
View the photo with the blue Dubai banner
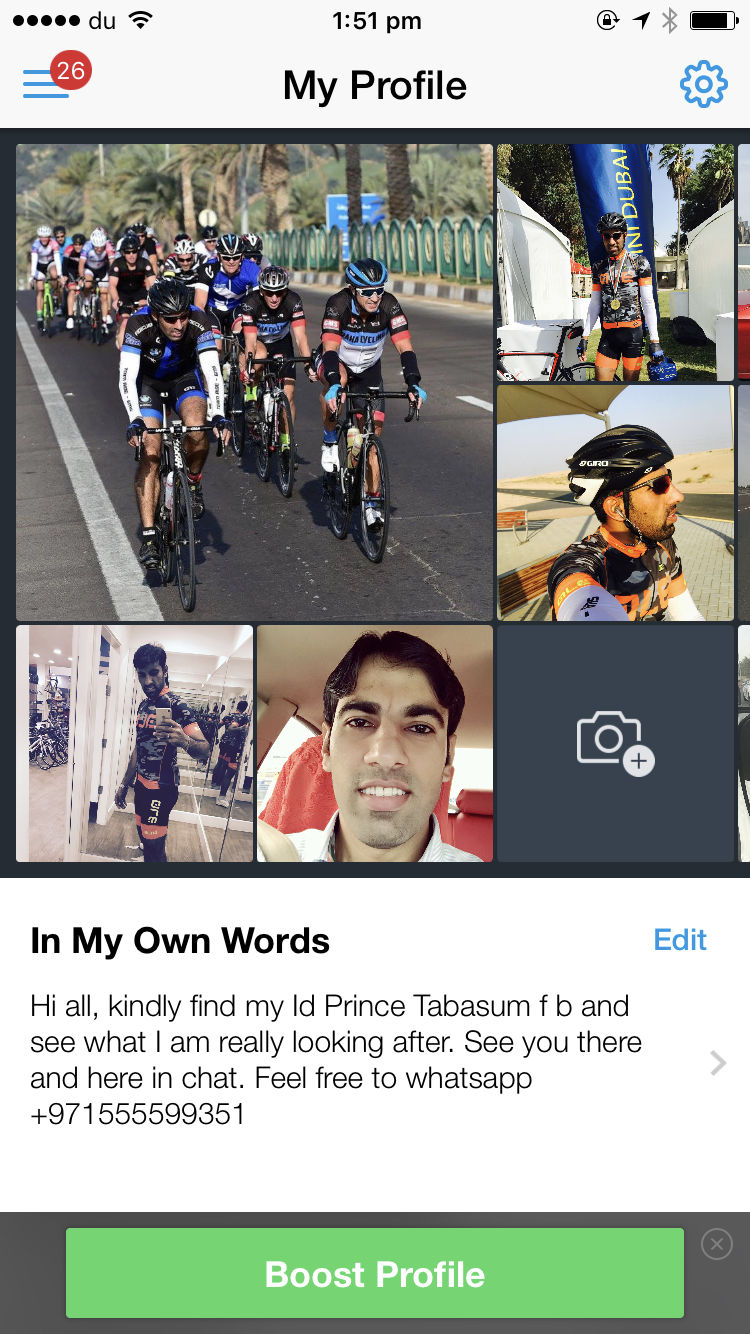615,262
